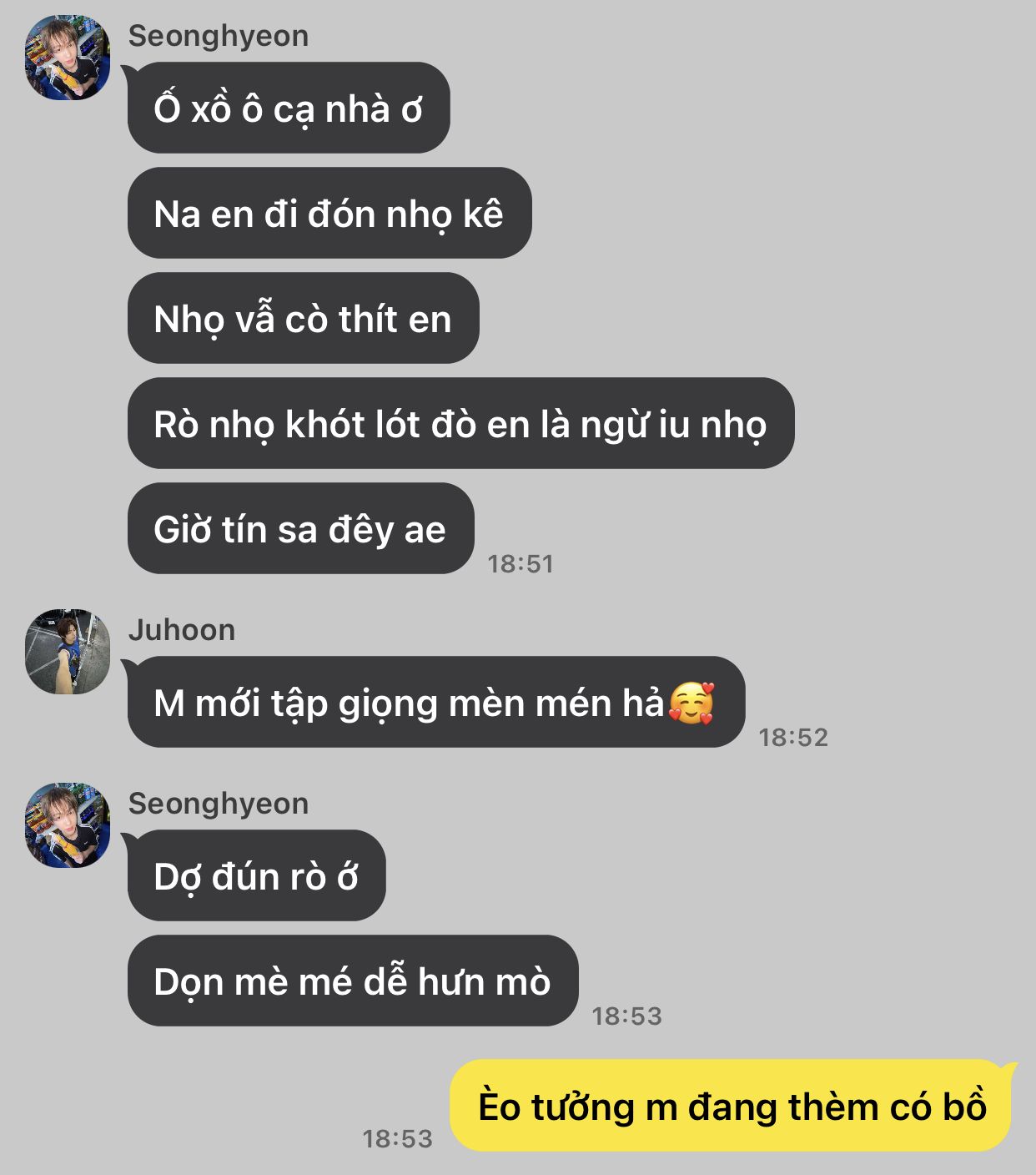Viewport: 1036px width, 1175px height.
Task: Open Seonghyeon's avatar beside "Dợ đún rò ớ"
Action: tap(68, 825)
